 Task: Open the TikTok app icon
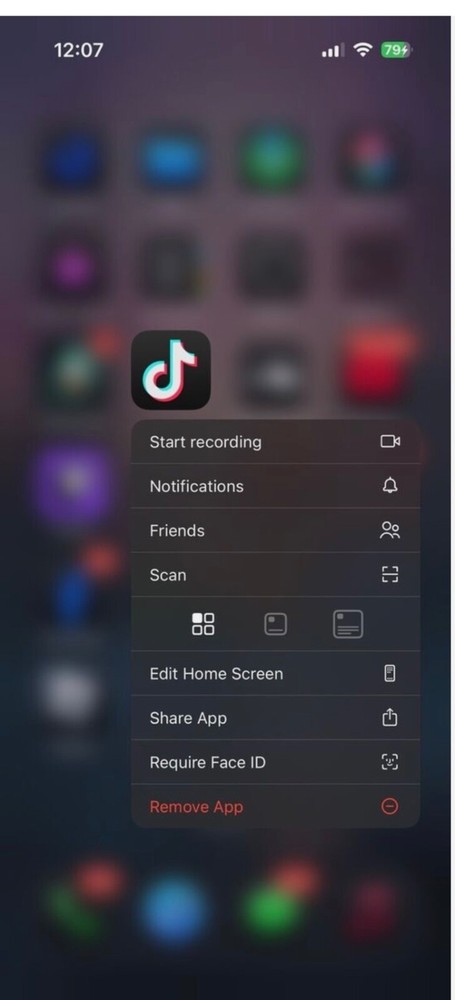(x=171, y=370)
